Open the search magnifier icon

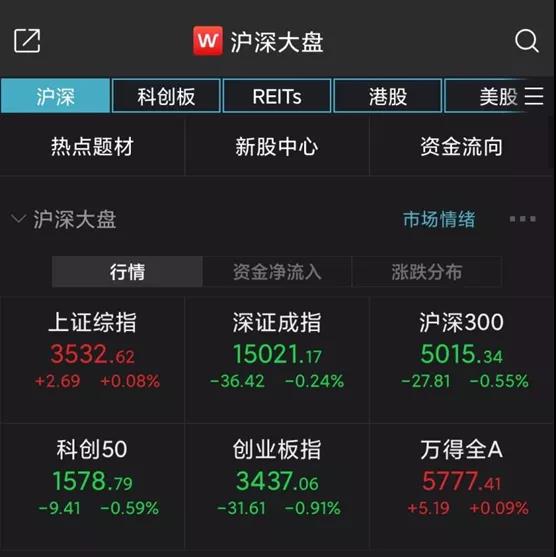[x=527, y=41]
